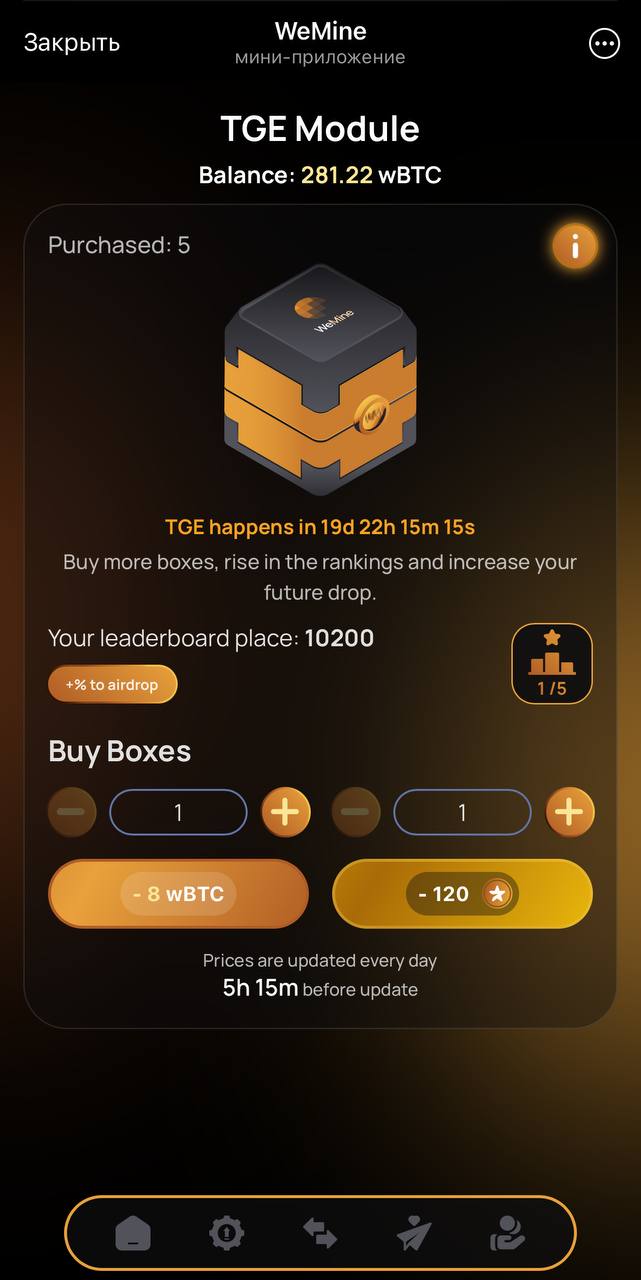Decrease the wBTC box quantity

point(72,812)
